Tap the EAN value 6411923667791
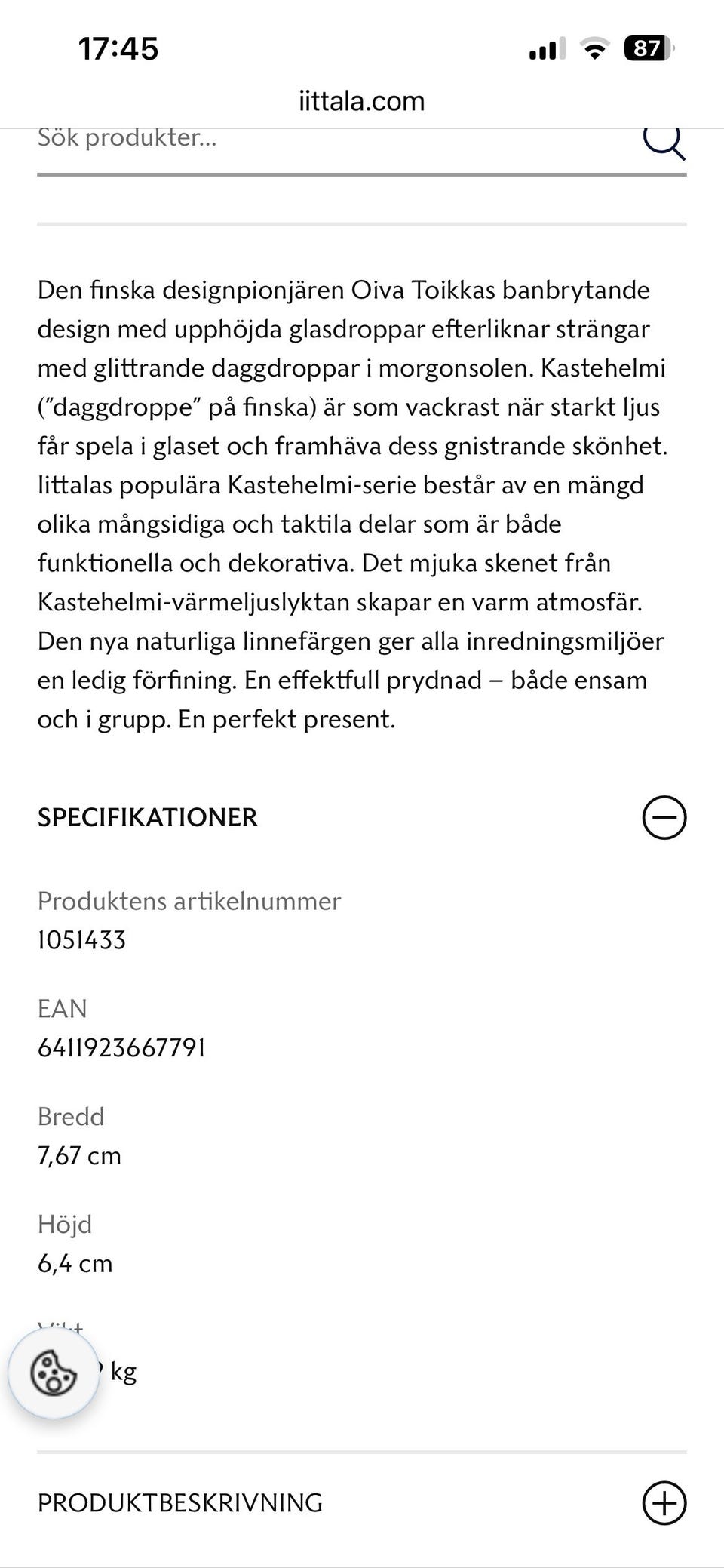724x1568 pixels. [x=122, y=1047]
